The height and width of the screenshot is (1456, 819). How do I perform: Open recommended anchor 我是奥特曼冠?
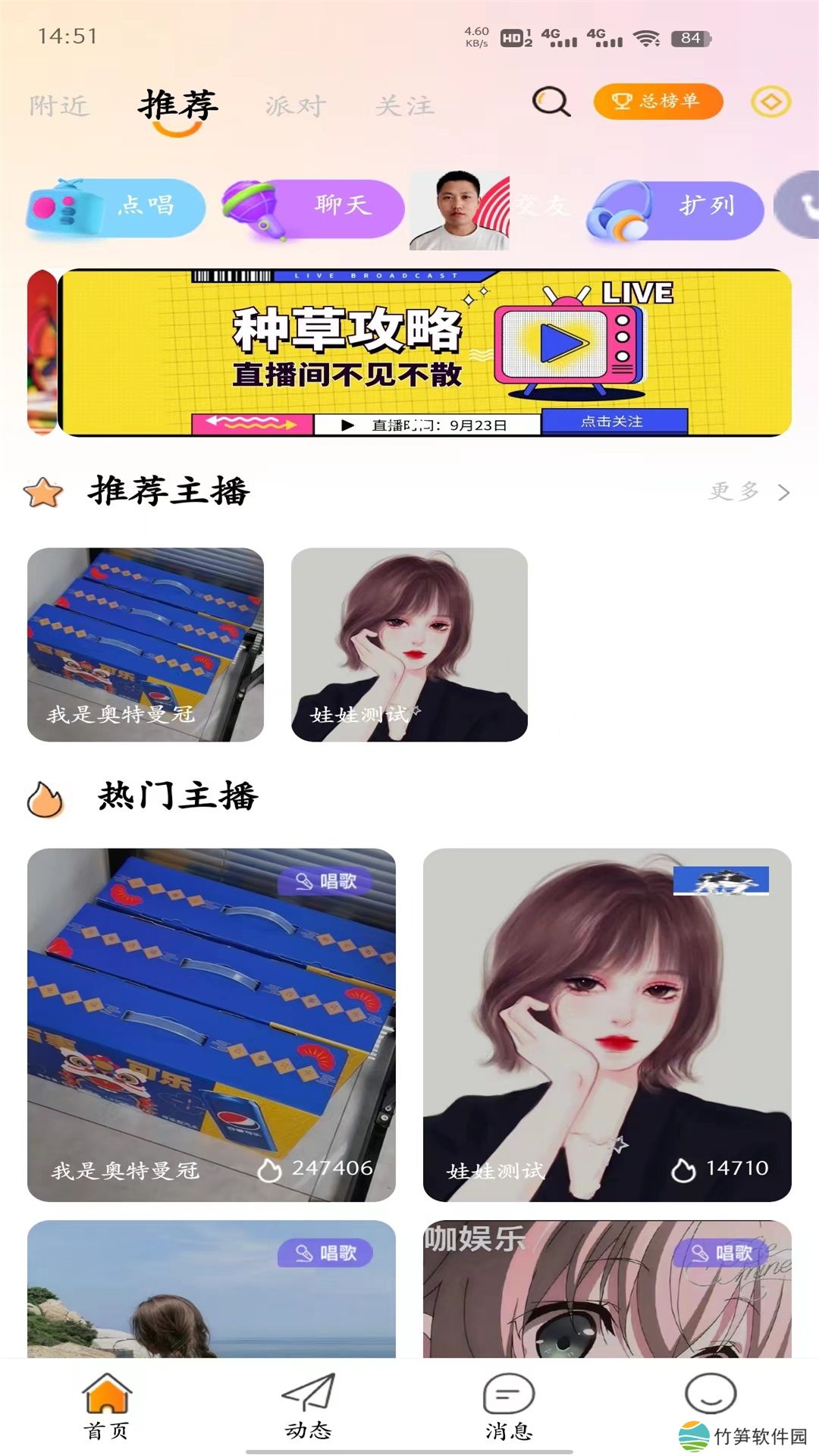(146, 644)
